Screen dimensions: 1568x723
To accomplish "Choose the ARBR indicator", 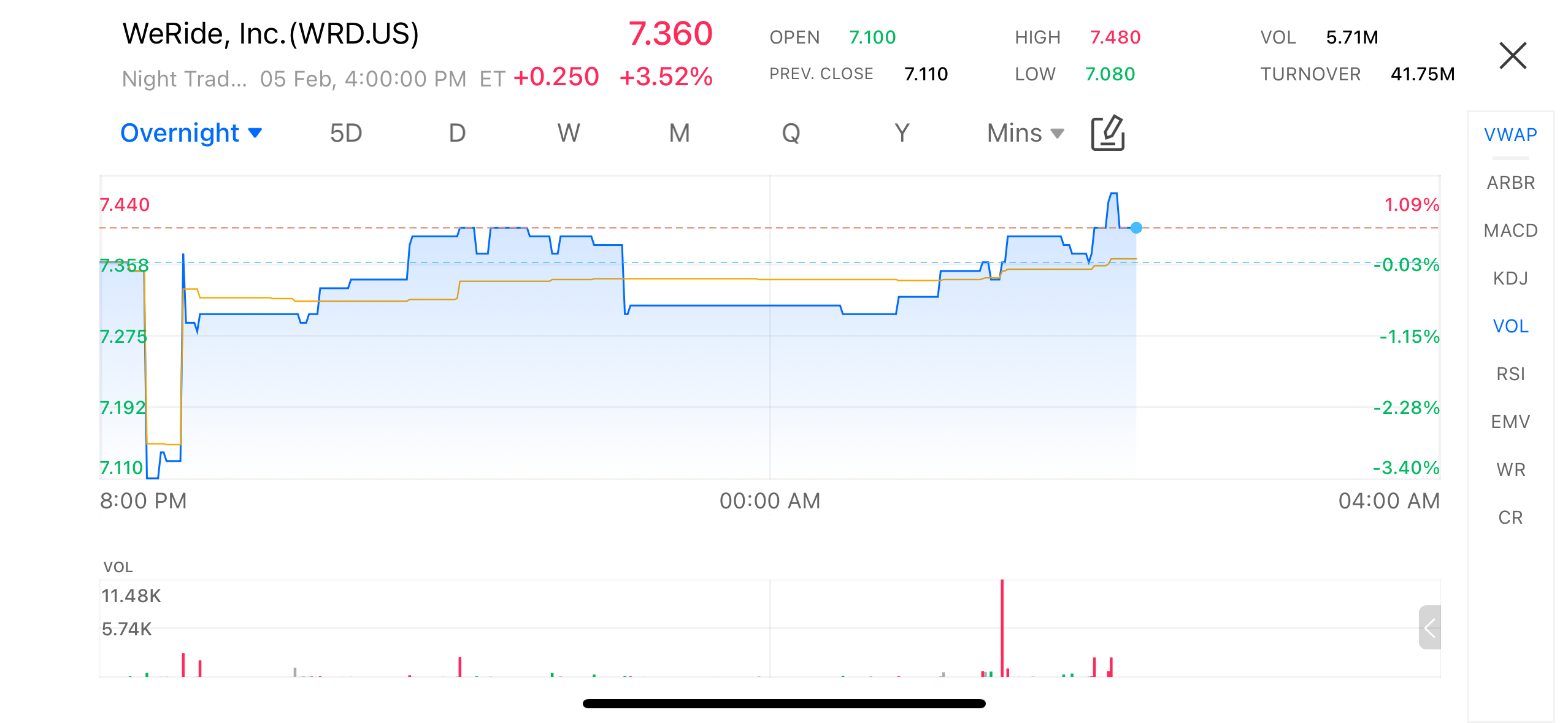I will coord(1510,183).
